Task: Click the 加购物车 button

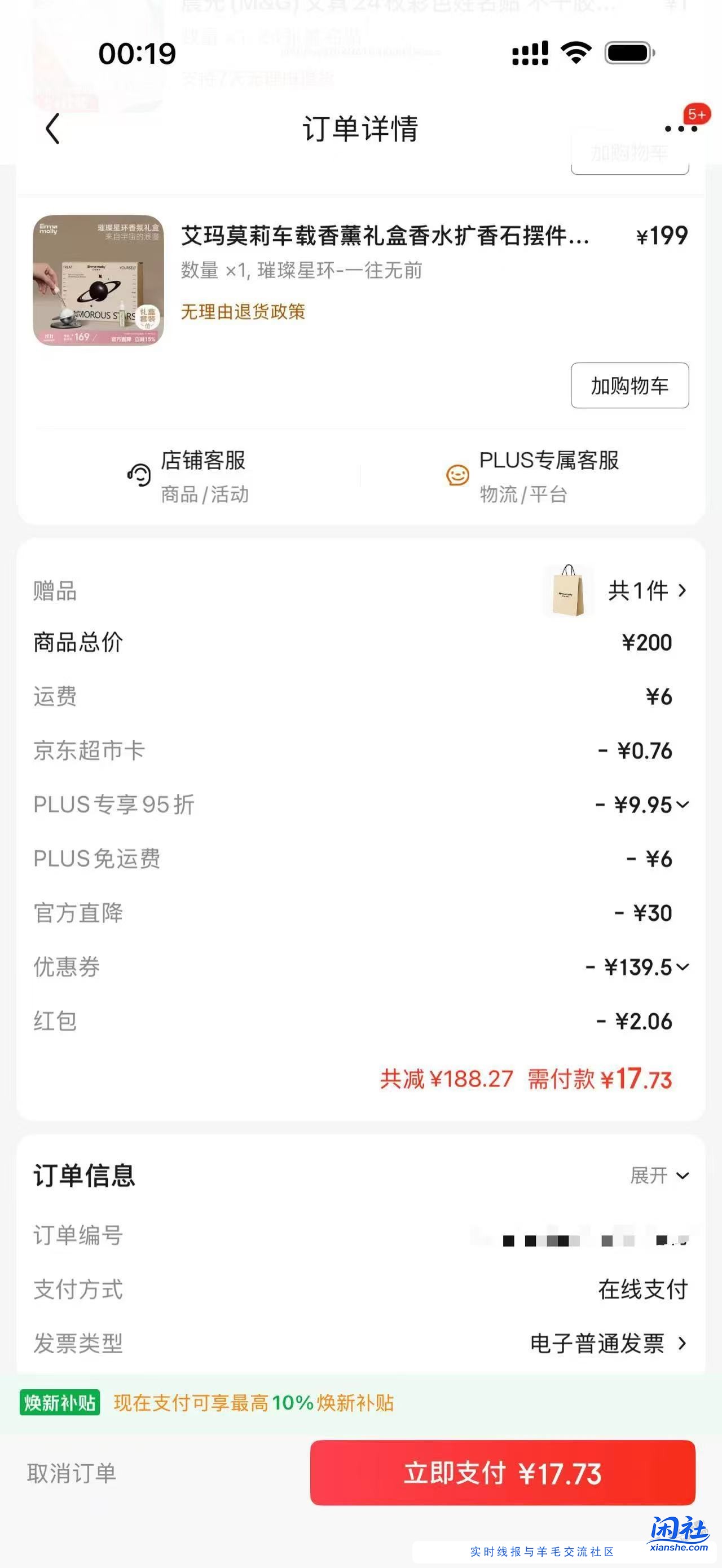Action: (x=629, y=385)
